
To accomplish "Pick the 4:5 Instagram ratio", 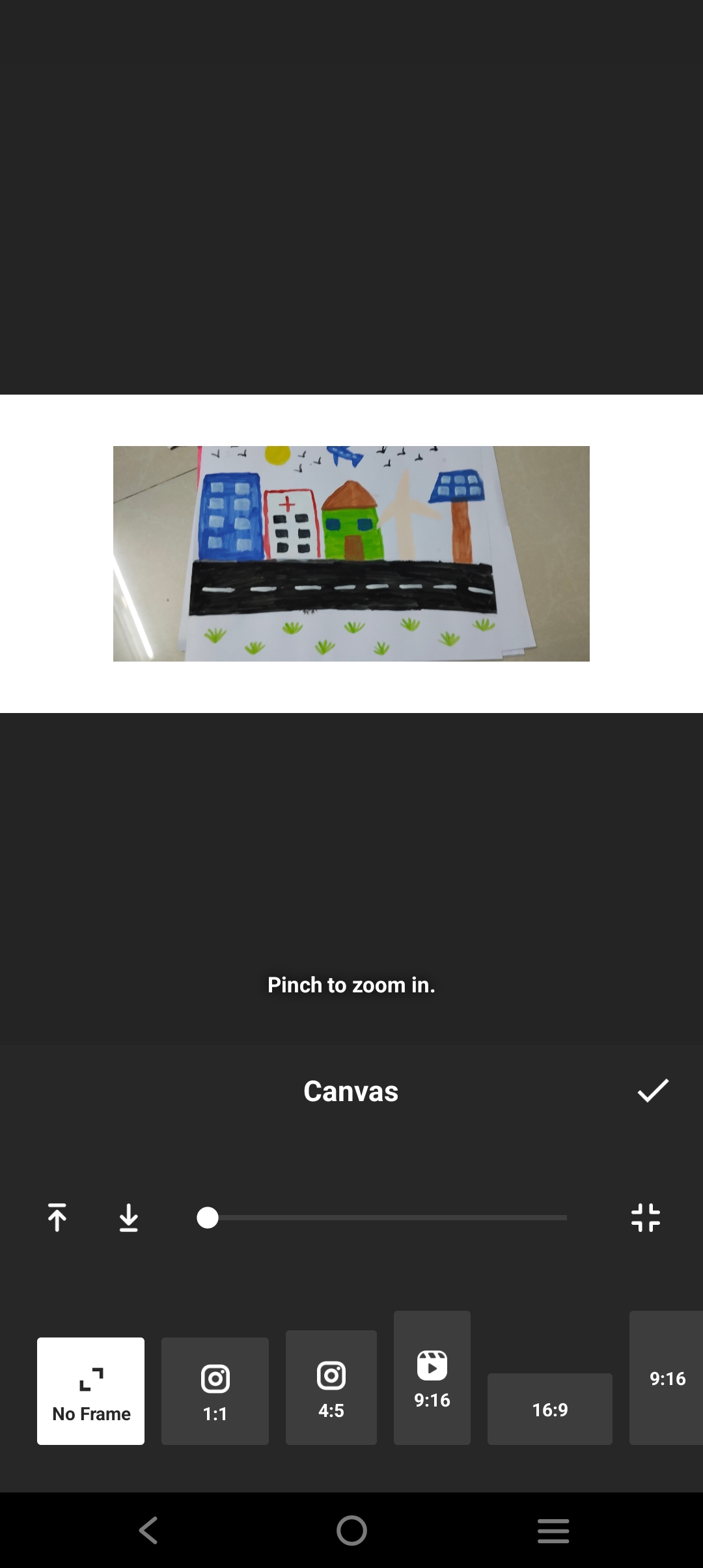I will [331, 1388].
